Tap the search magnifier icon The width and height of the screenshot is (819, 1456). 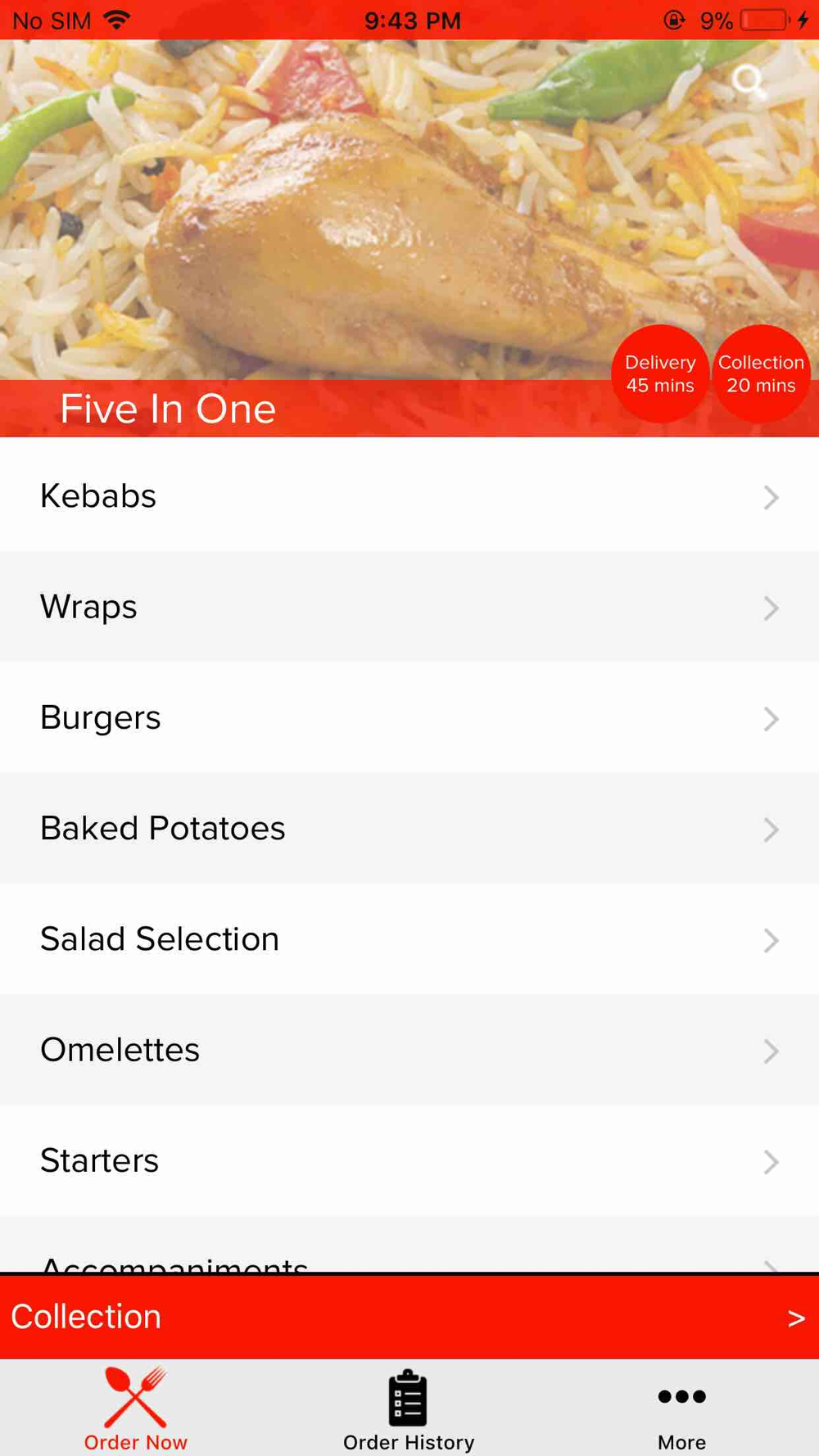tap(749, 81)
